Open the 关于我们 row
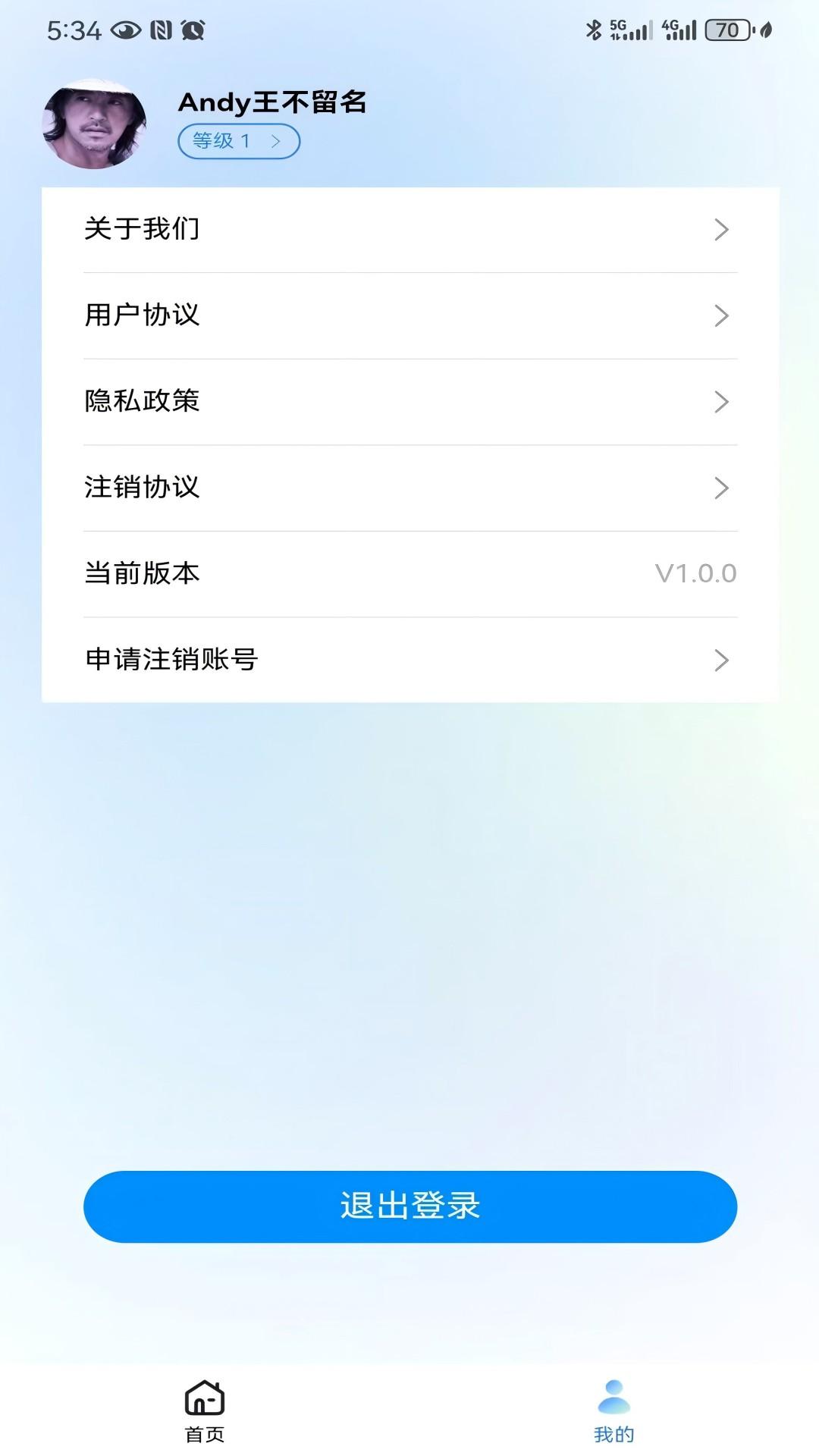The height and width of the screenshot is (1456, 819). [409, 229]
